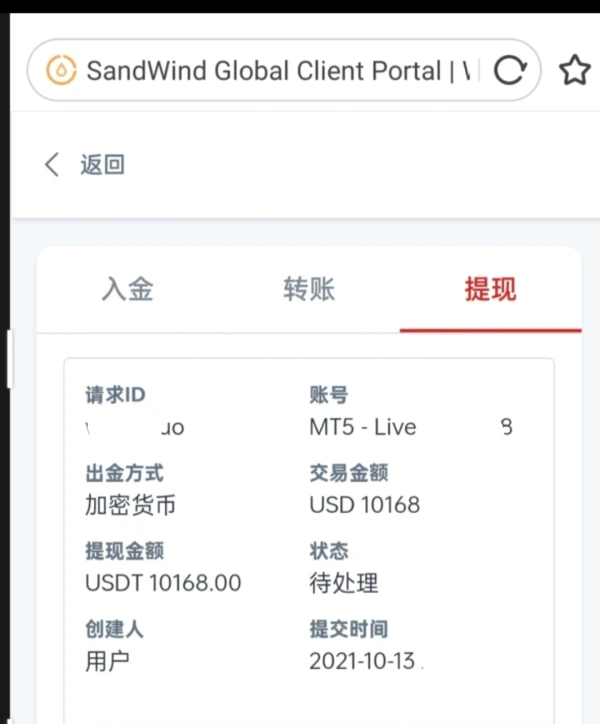
Task: Switch to the 转账 tab
Action: coord(309,290)
